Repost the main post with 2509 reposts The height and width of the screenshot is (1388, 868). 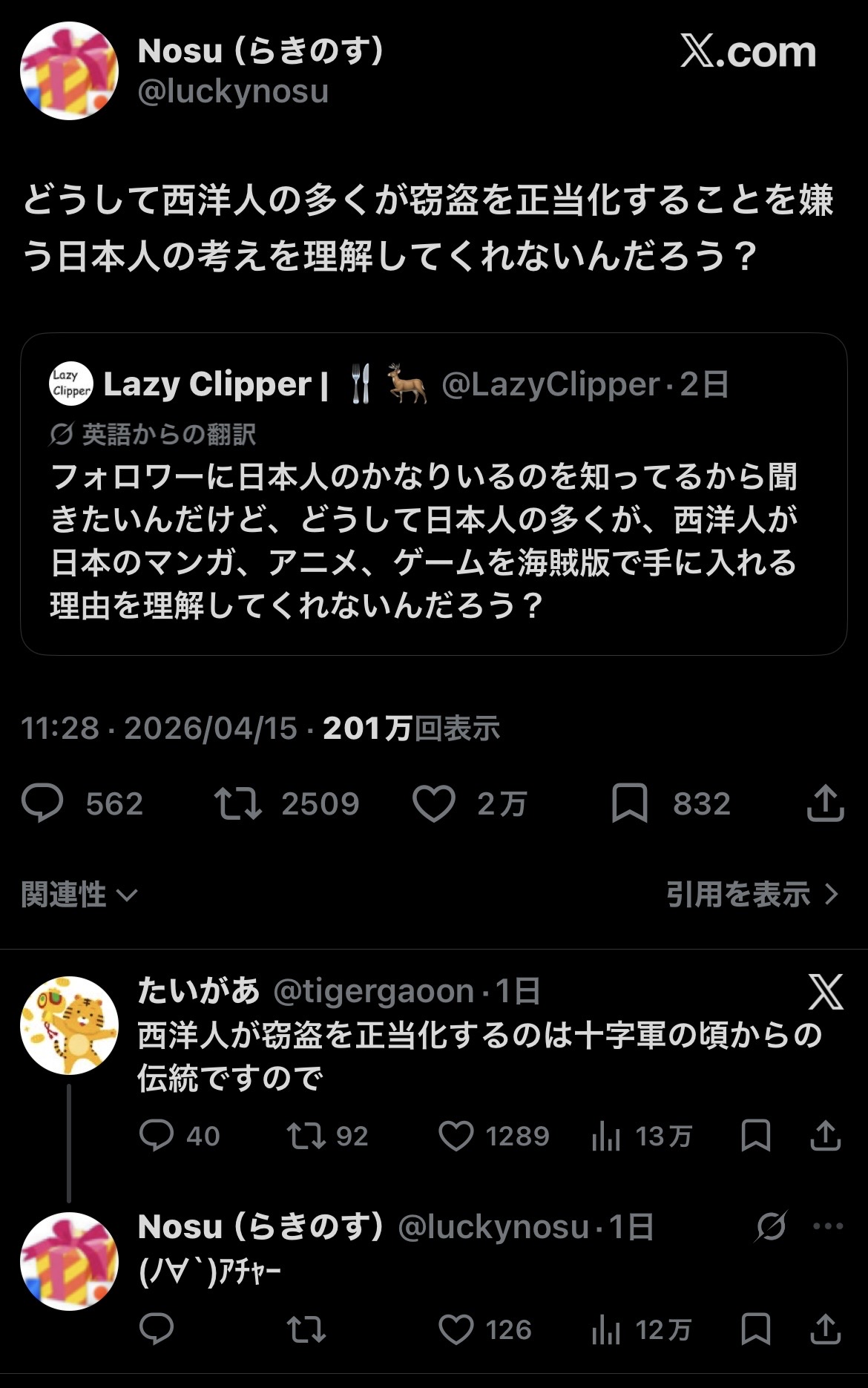237,803
